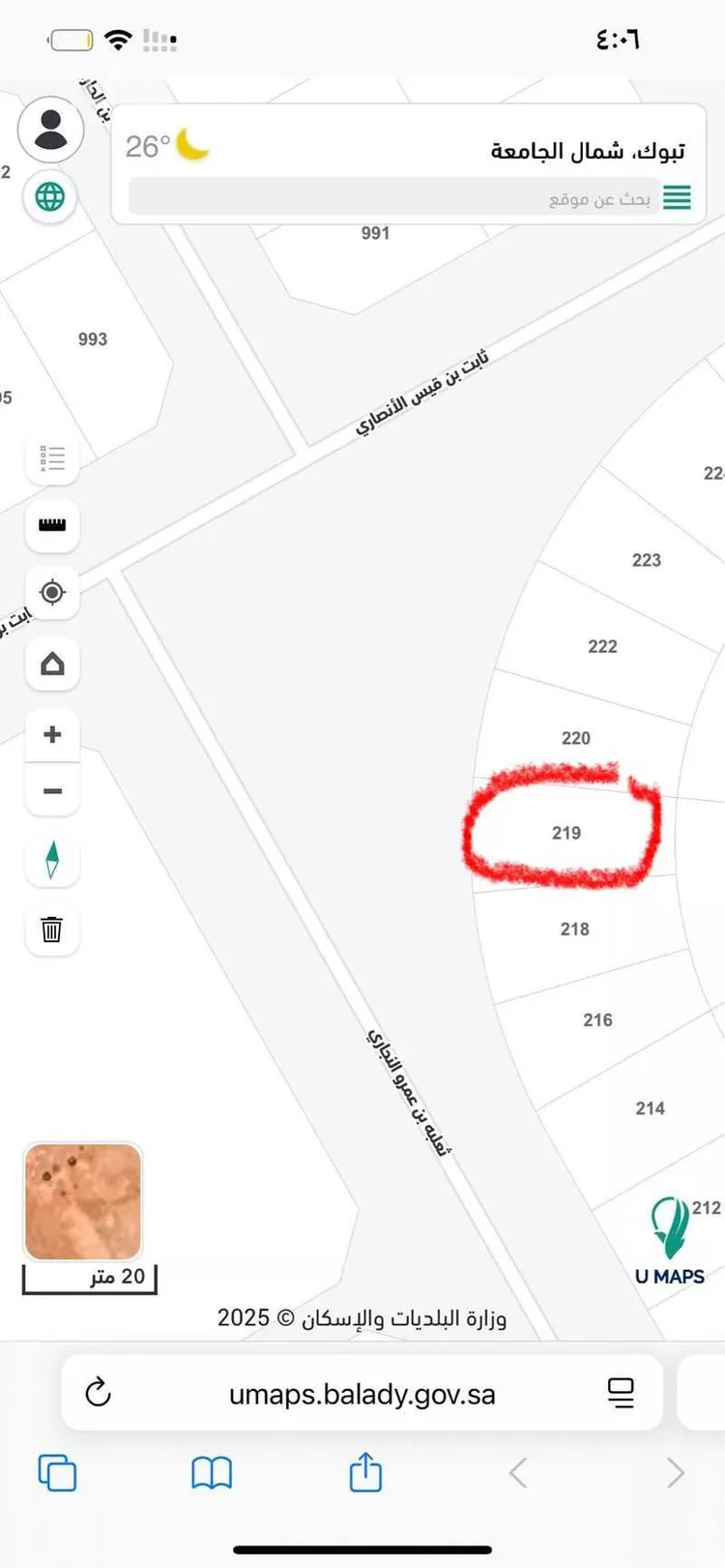Viewport: 725px width, 1568px height.
Task: Clear drawings with the trash icon
Action: [x=52, y=930]
